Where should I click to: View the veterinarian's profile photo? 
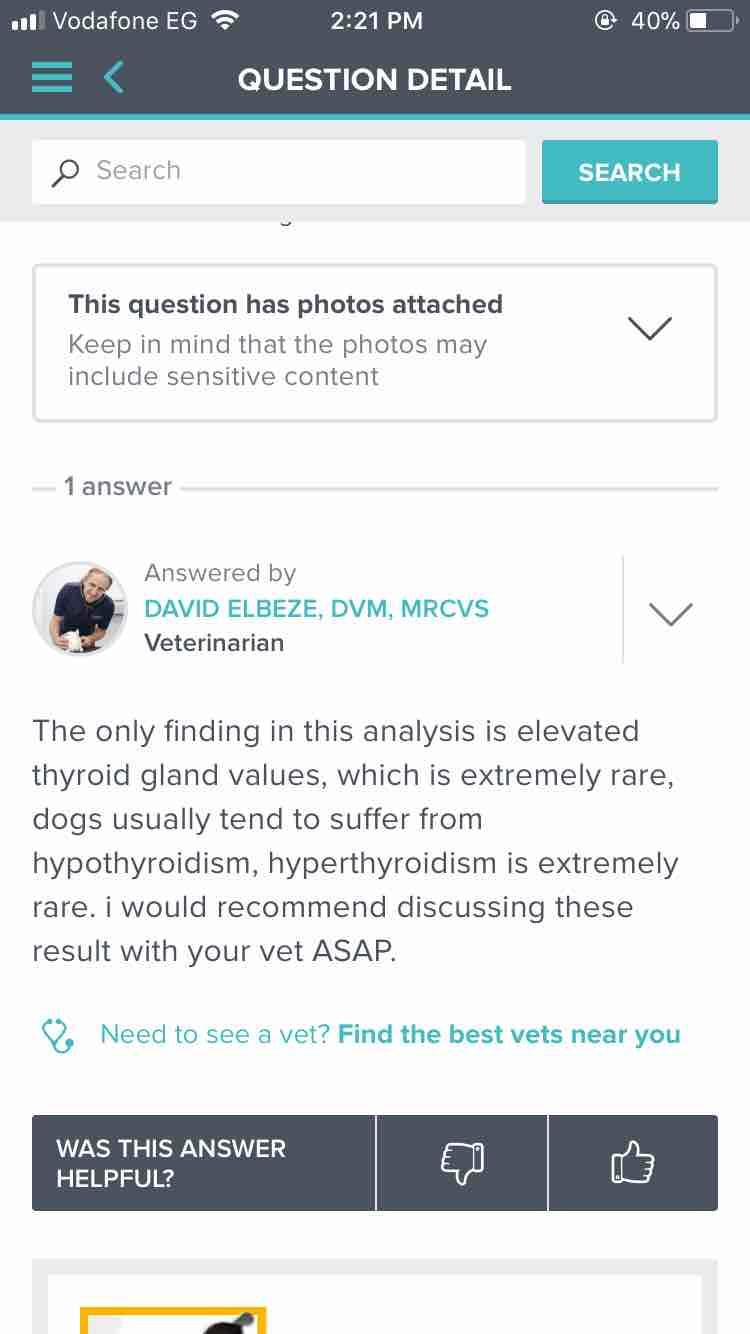80,608
